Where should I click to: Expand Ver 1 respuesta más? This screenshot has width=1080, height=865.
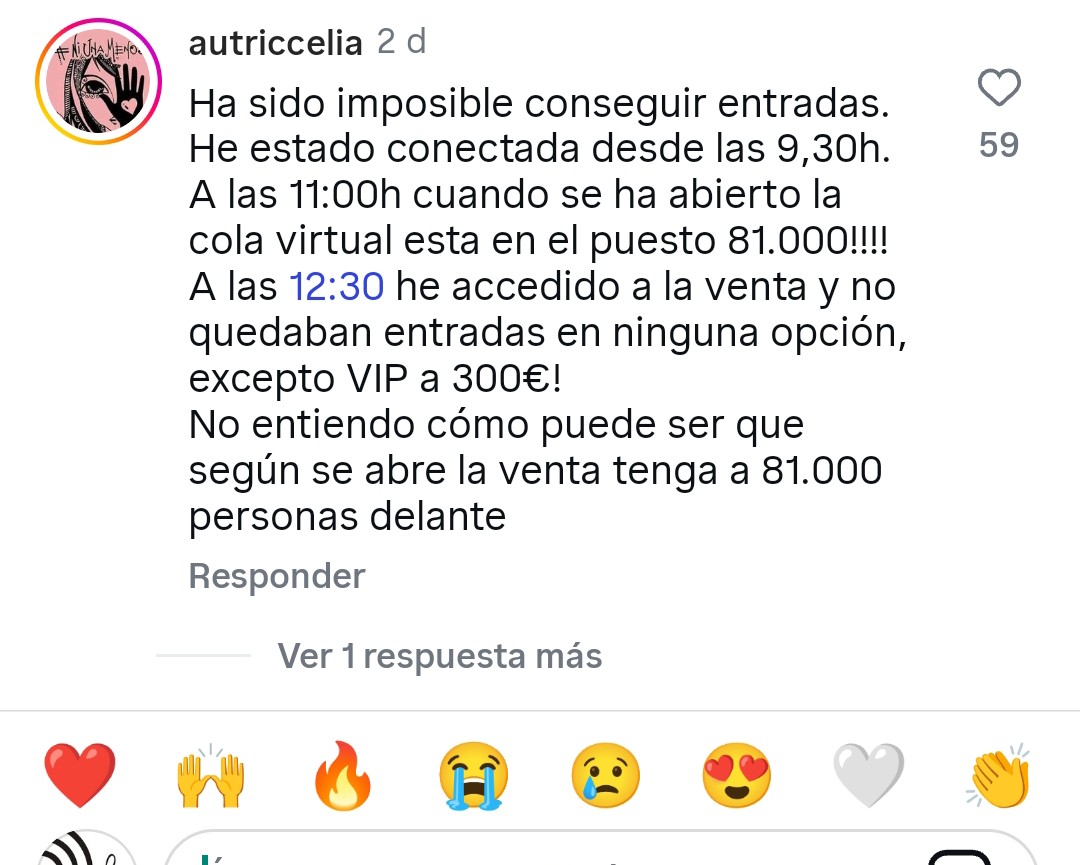[x=439, y=656]
